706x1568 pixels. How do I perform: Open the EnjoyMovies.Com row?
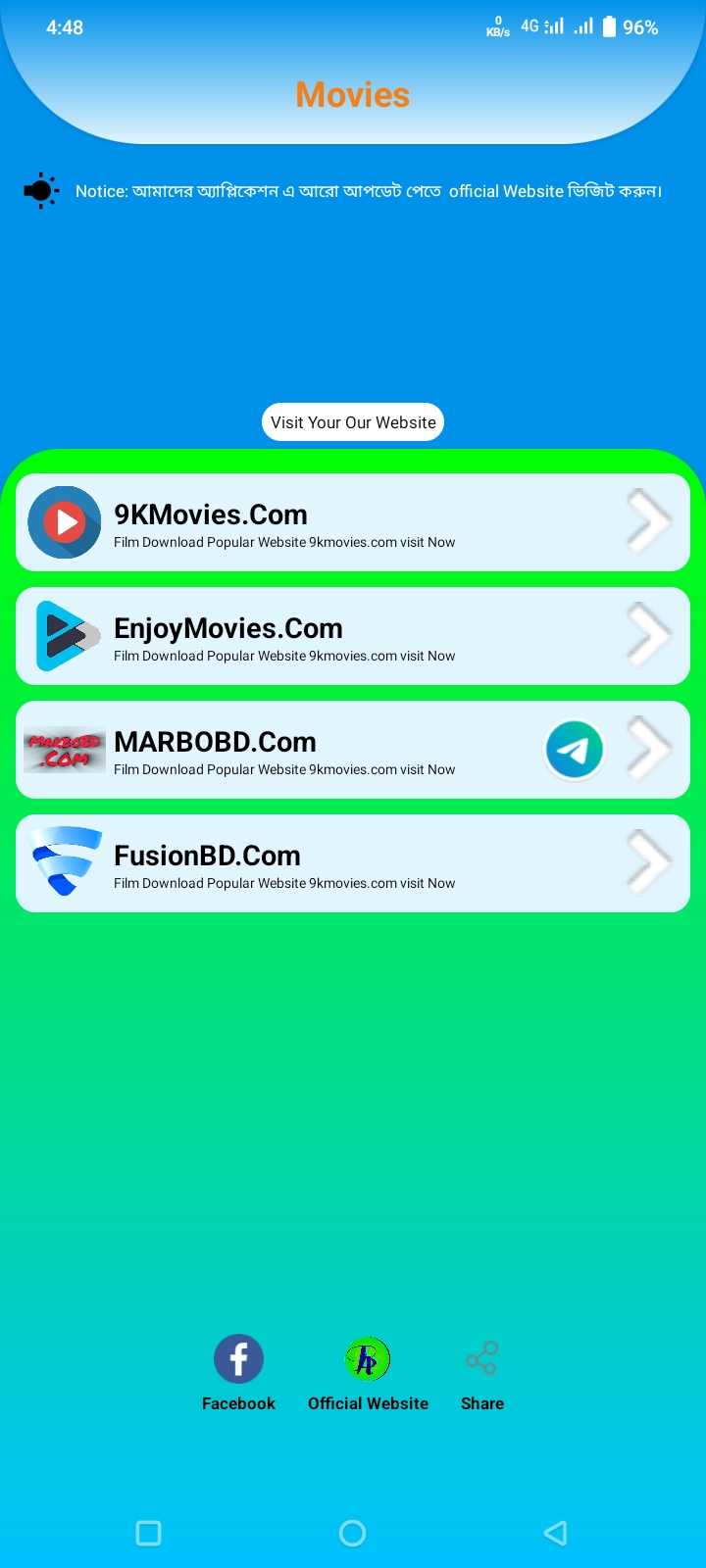point(353,636)
